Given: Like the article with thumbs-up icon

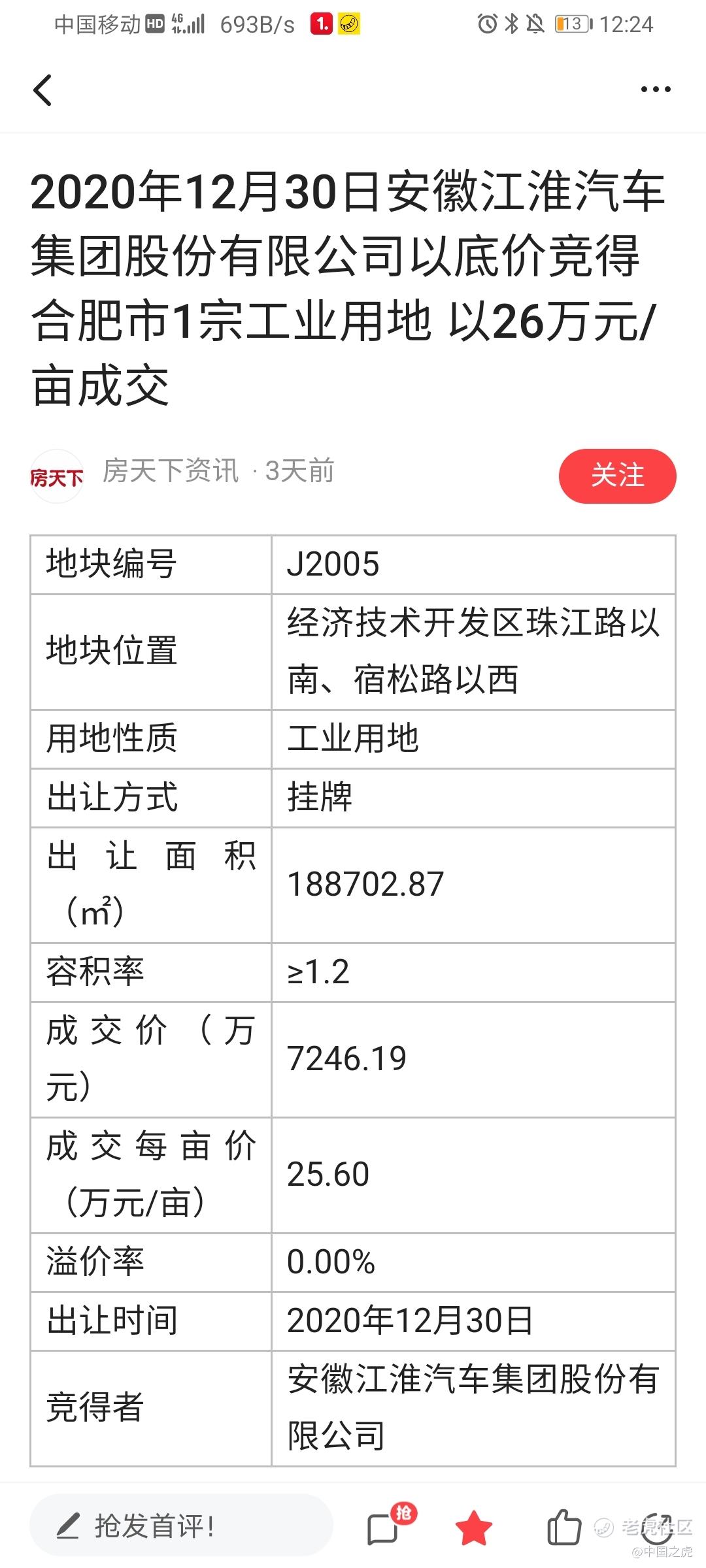Looking at the screenshot, I should pos(563,1527).
